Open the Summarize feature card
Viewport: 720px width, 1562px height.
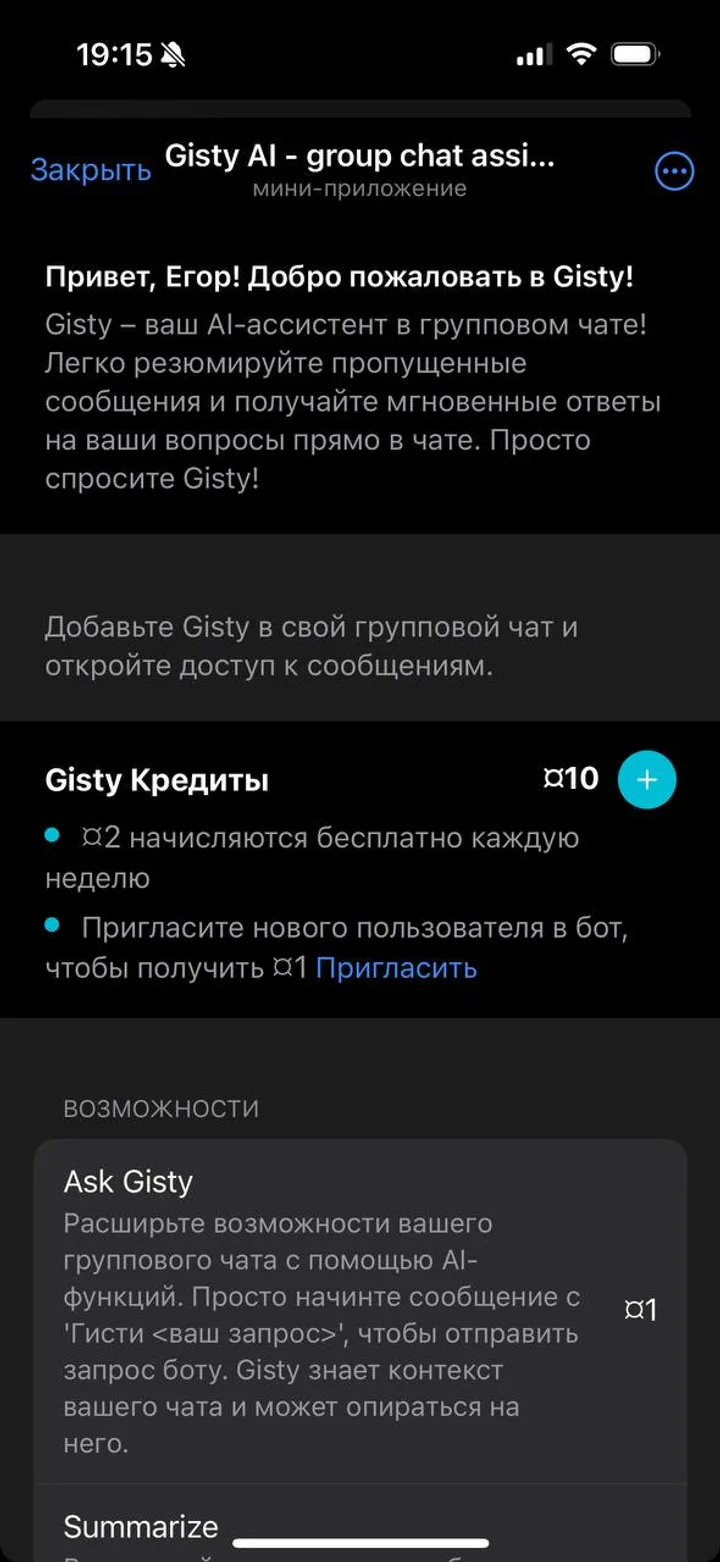coord(140,1527)
